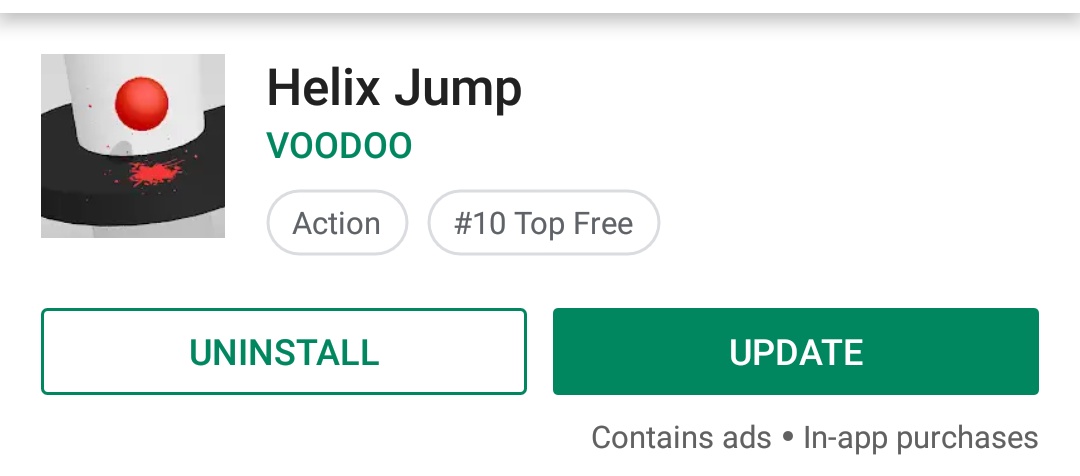Tap the UPDATE button
The width and height of the screenshot is (1080, 476).
pyautogui.click(x=795, y=352)
